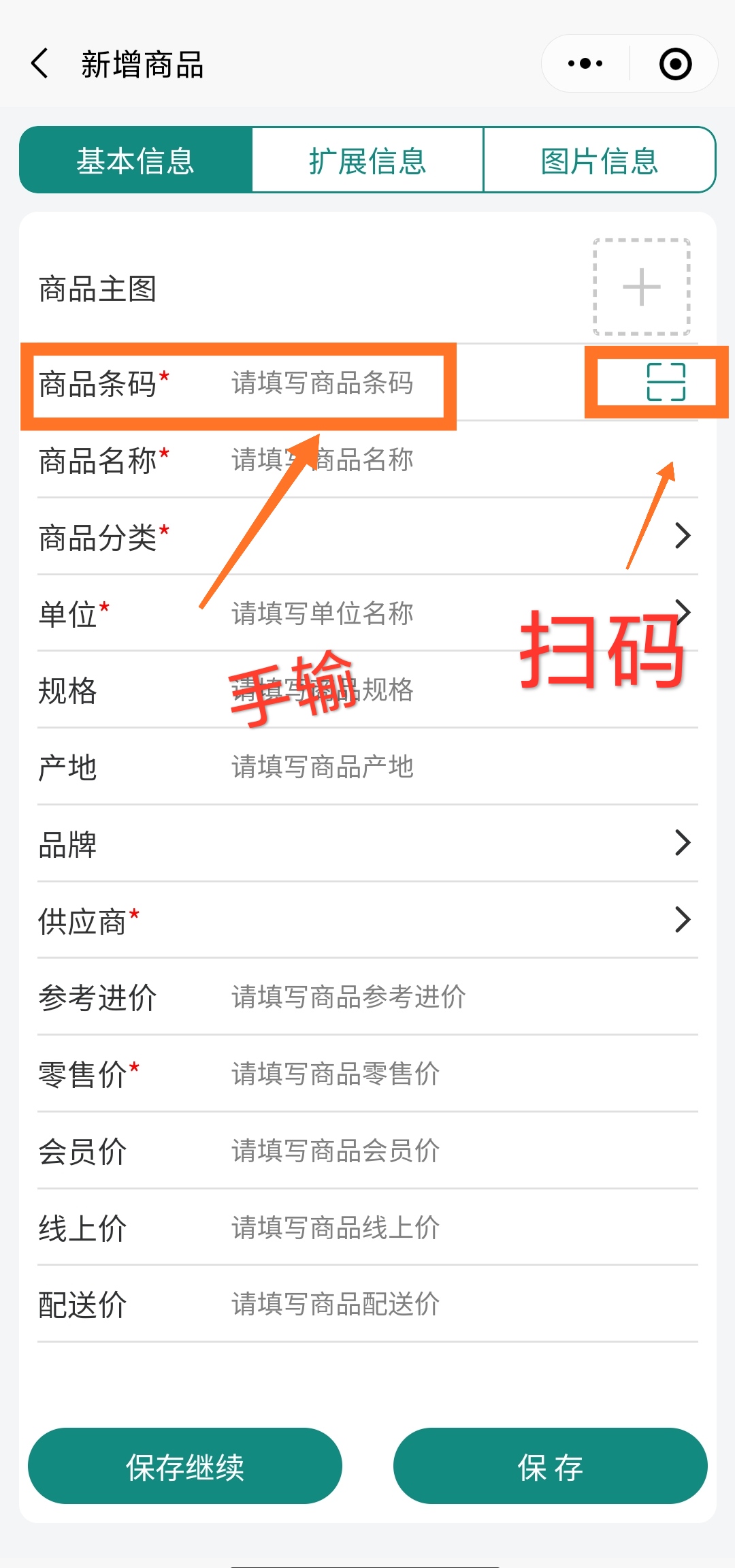Switch to 扩展信息 tab
735x1568 pixels.
pos(367,161)
